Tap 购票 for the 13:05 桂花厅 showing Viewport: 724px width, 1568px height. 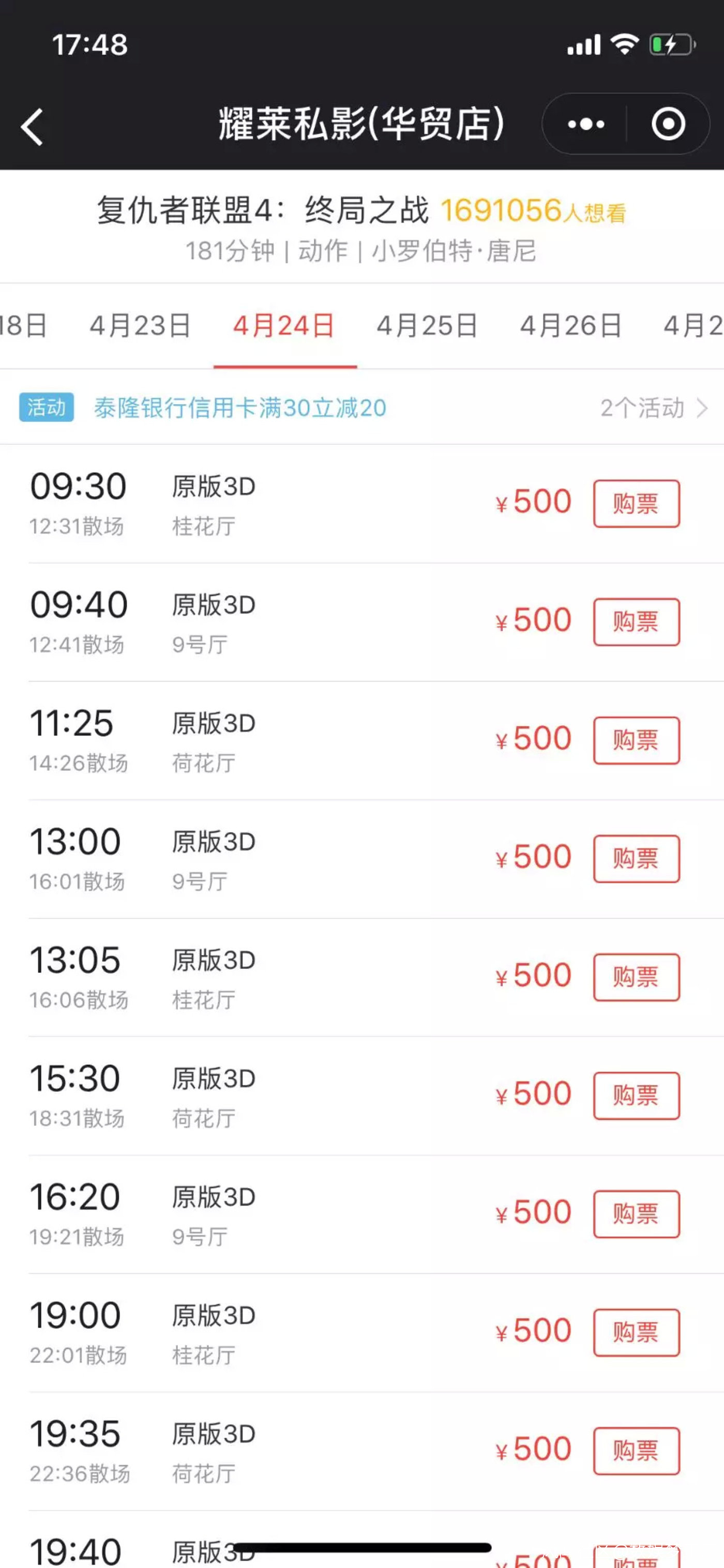tap(636, 977)
